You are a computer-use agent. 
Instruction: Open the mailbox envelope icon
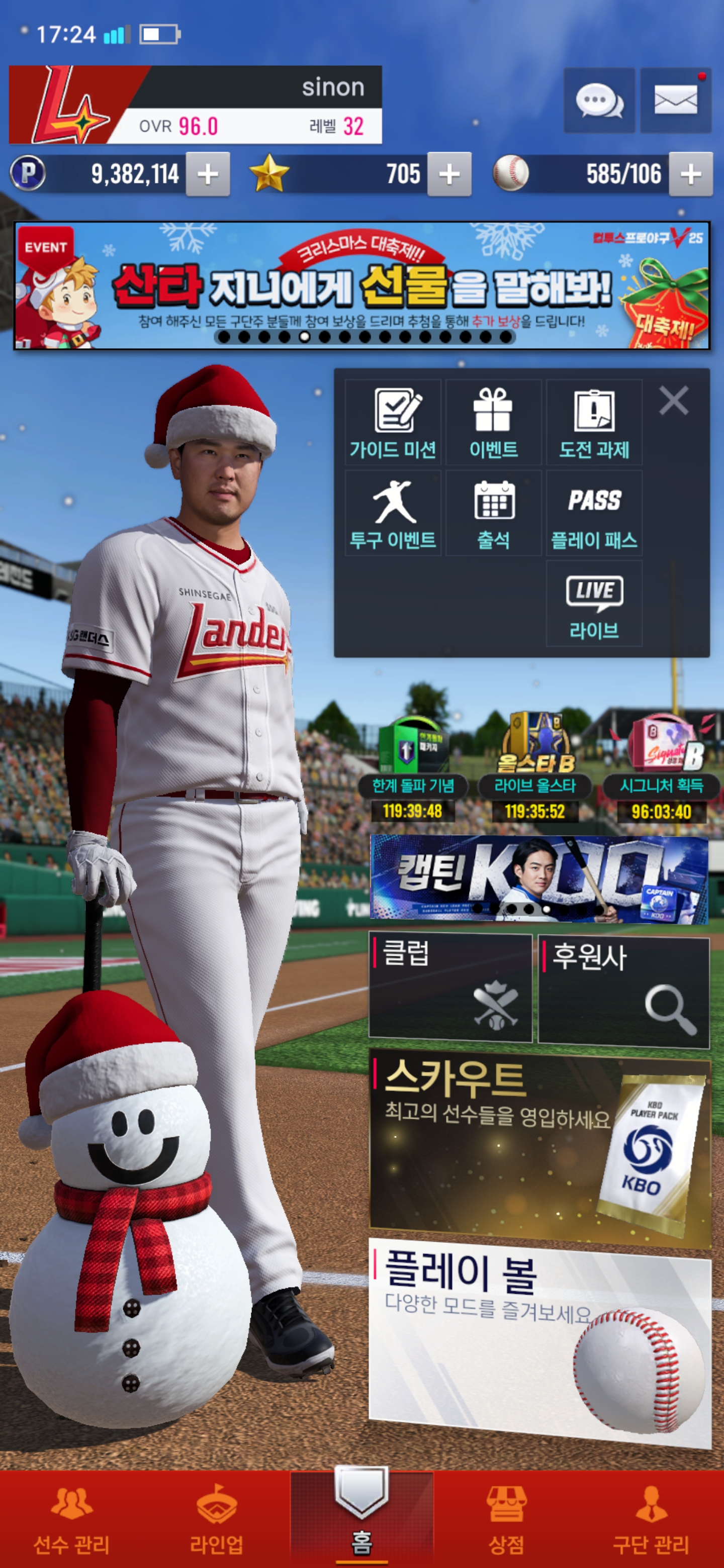[675, 101]
